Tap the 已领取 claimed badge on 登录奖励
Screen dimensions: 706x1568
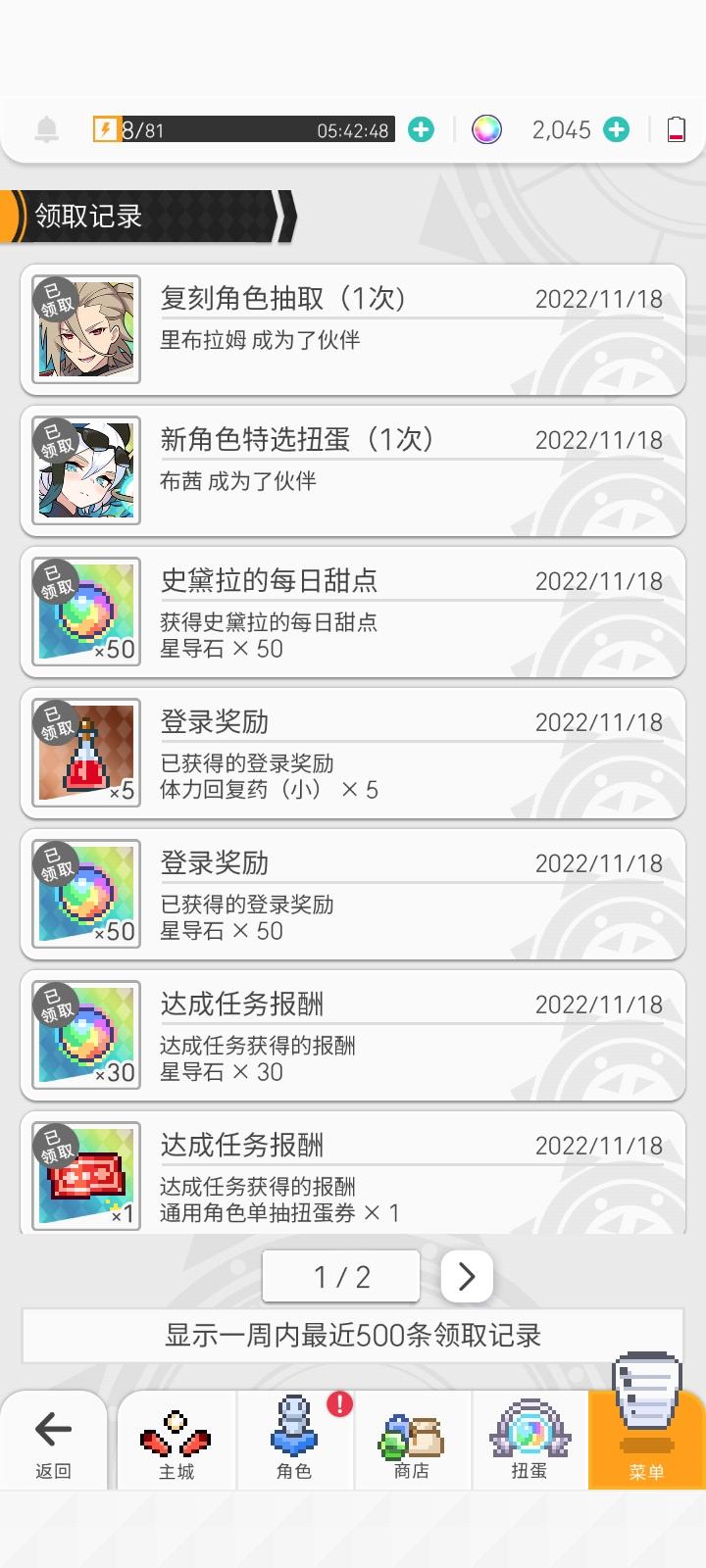pos(59,722)
